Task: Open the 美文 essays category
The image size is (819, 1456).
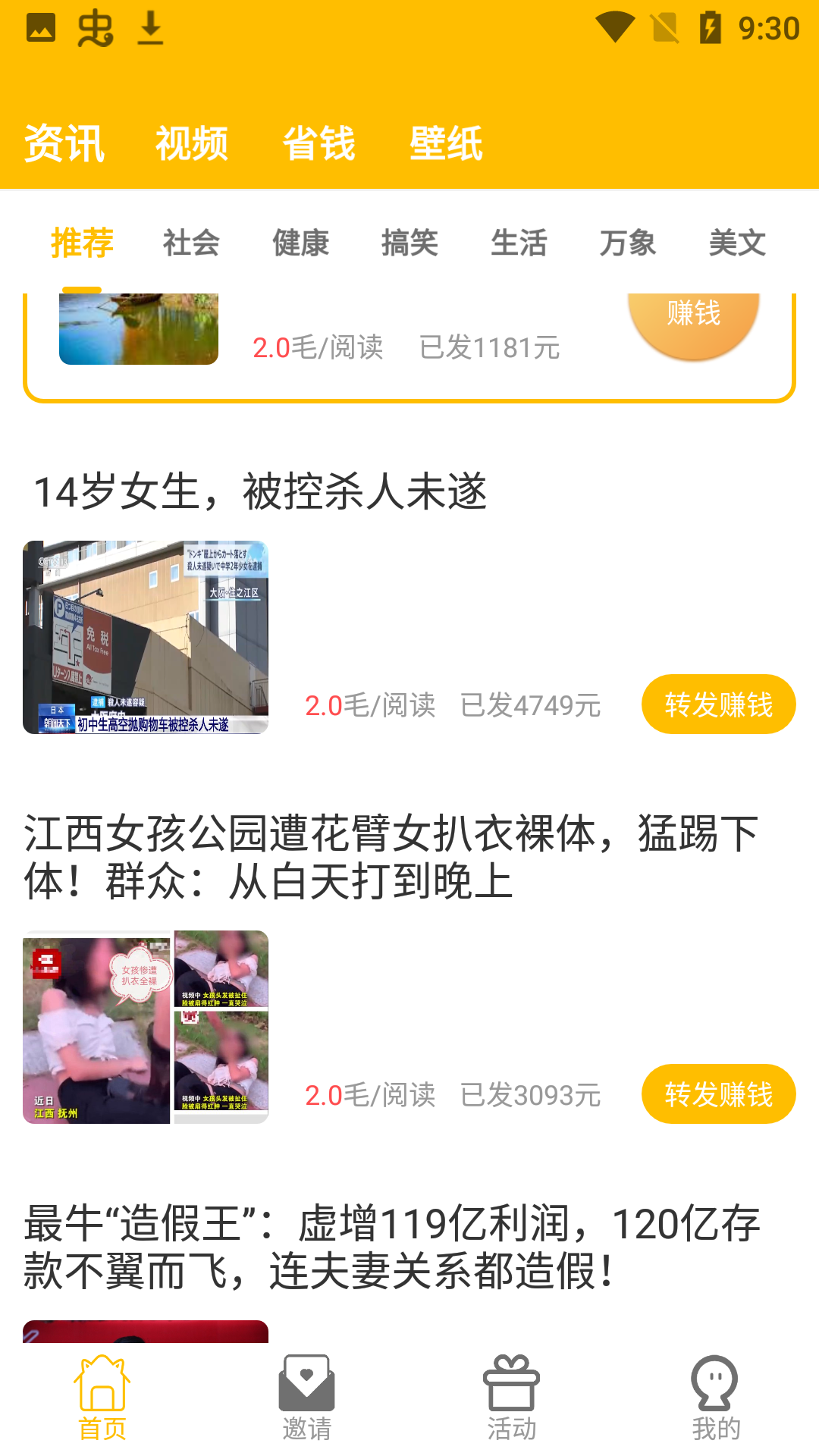Action: pyautogui.click(x=737, y=243)
